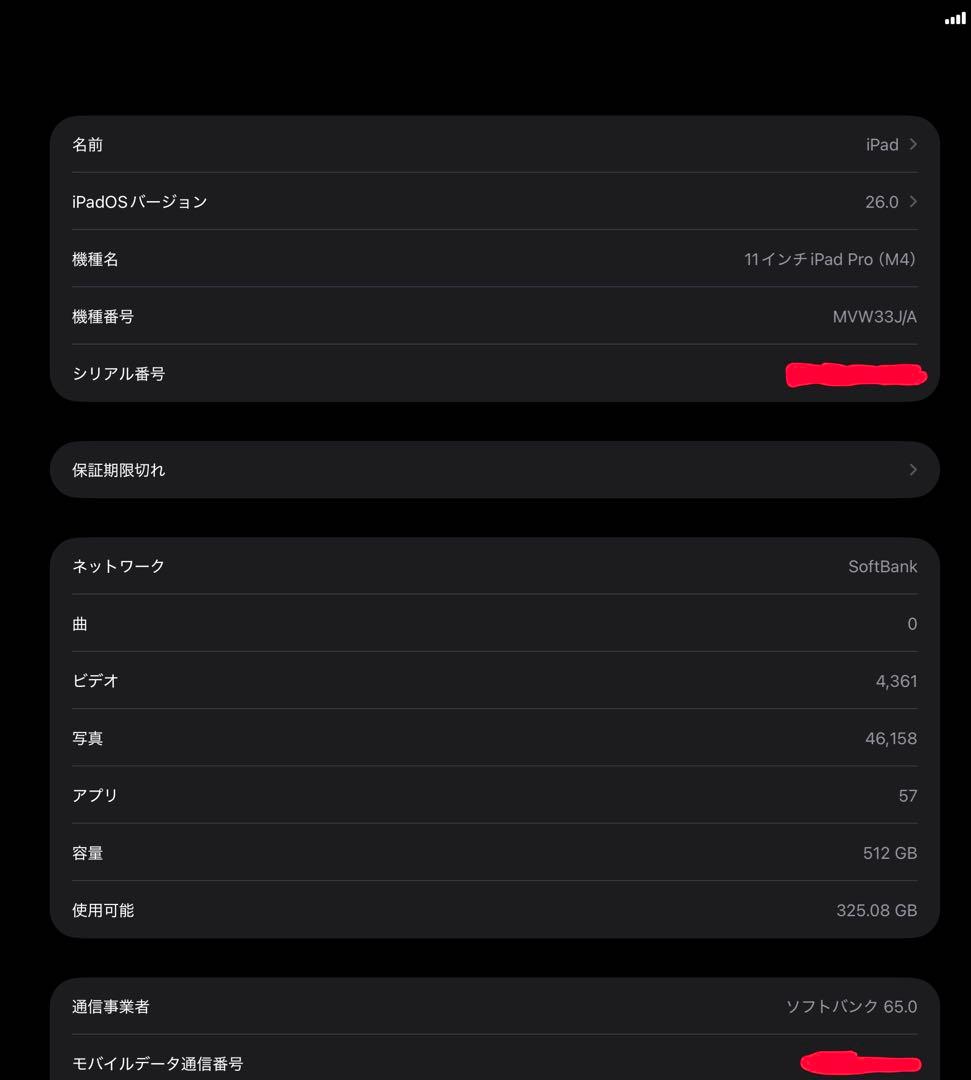Viewport: 971px width, 1080px height.
Task: Tap the 曲 (Songs) count row
Action: 400,623
